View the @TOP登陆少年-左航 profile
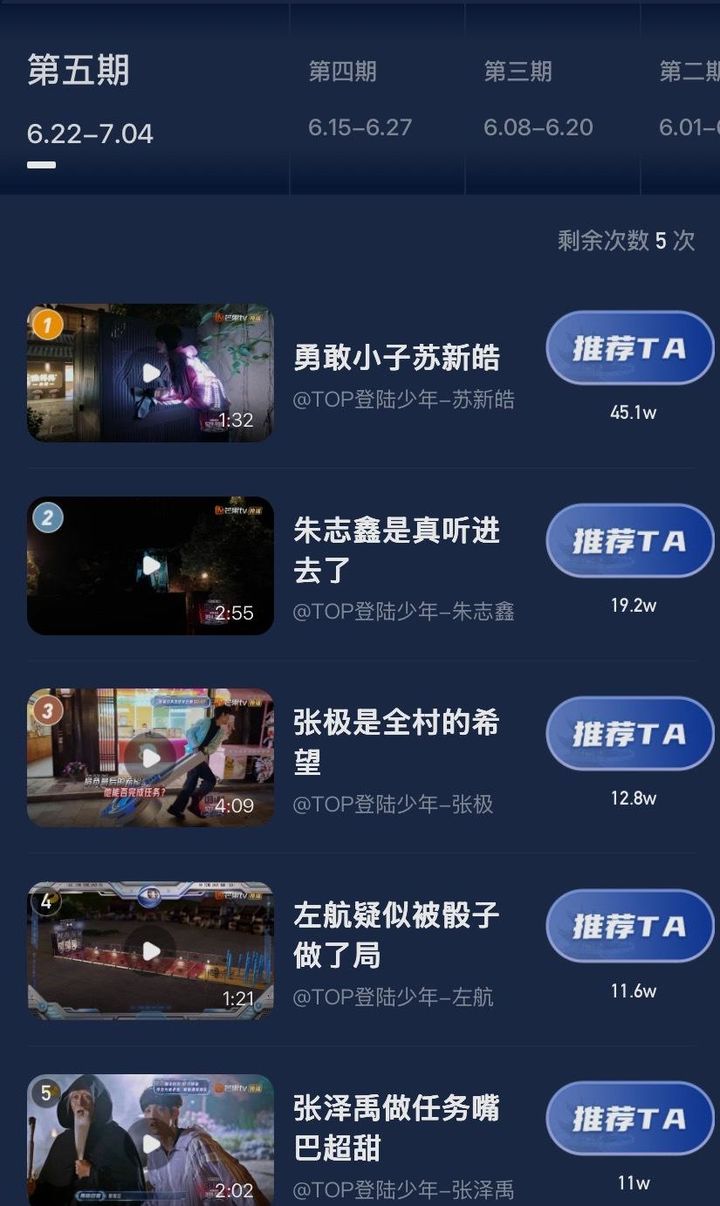 pos(393,997)
